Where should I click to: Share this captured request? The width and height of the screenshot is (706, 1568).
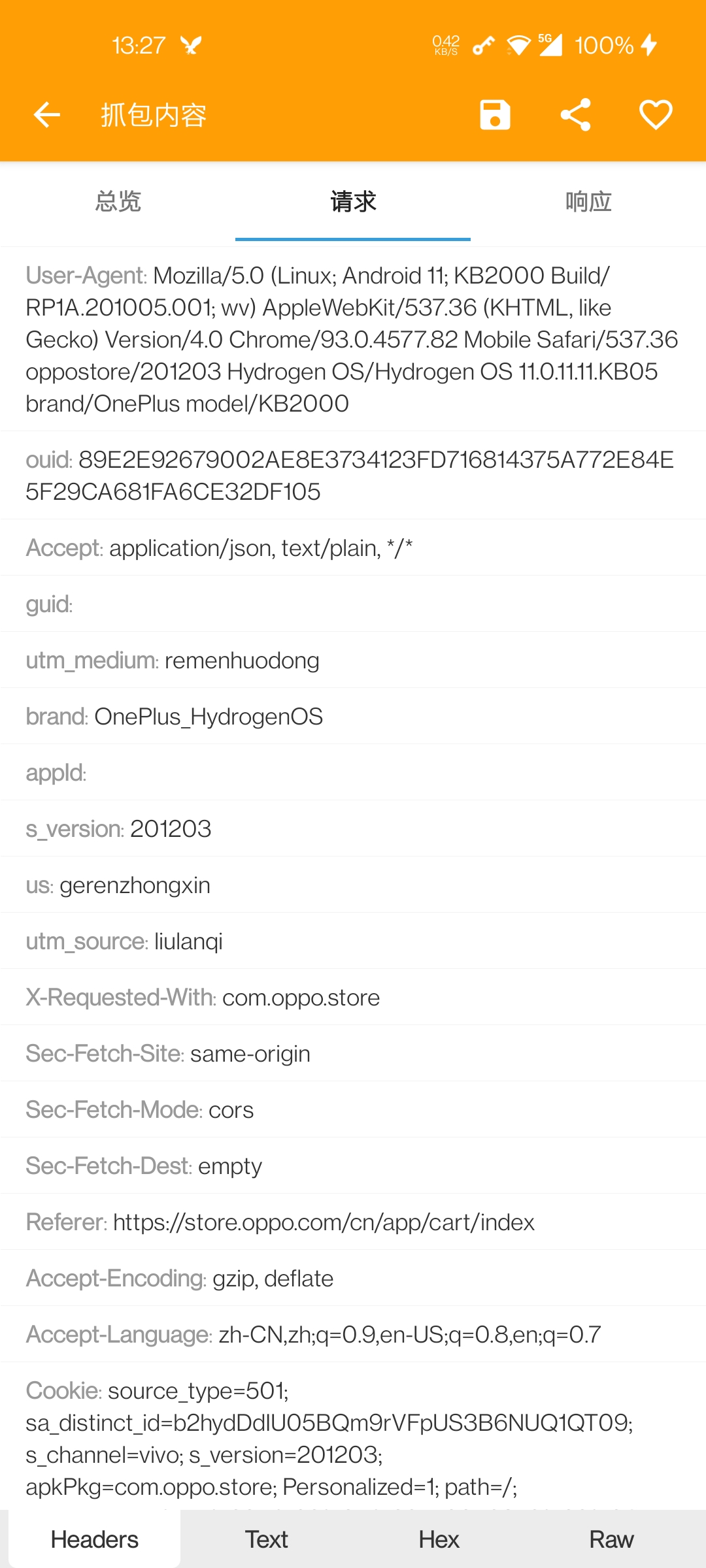[575, 115]
